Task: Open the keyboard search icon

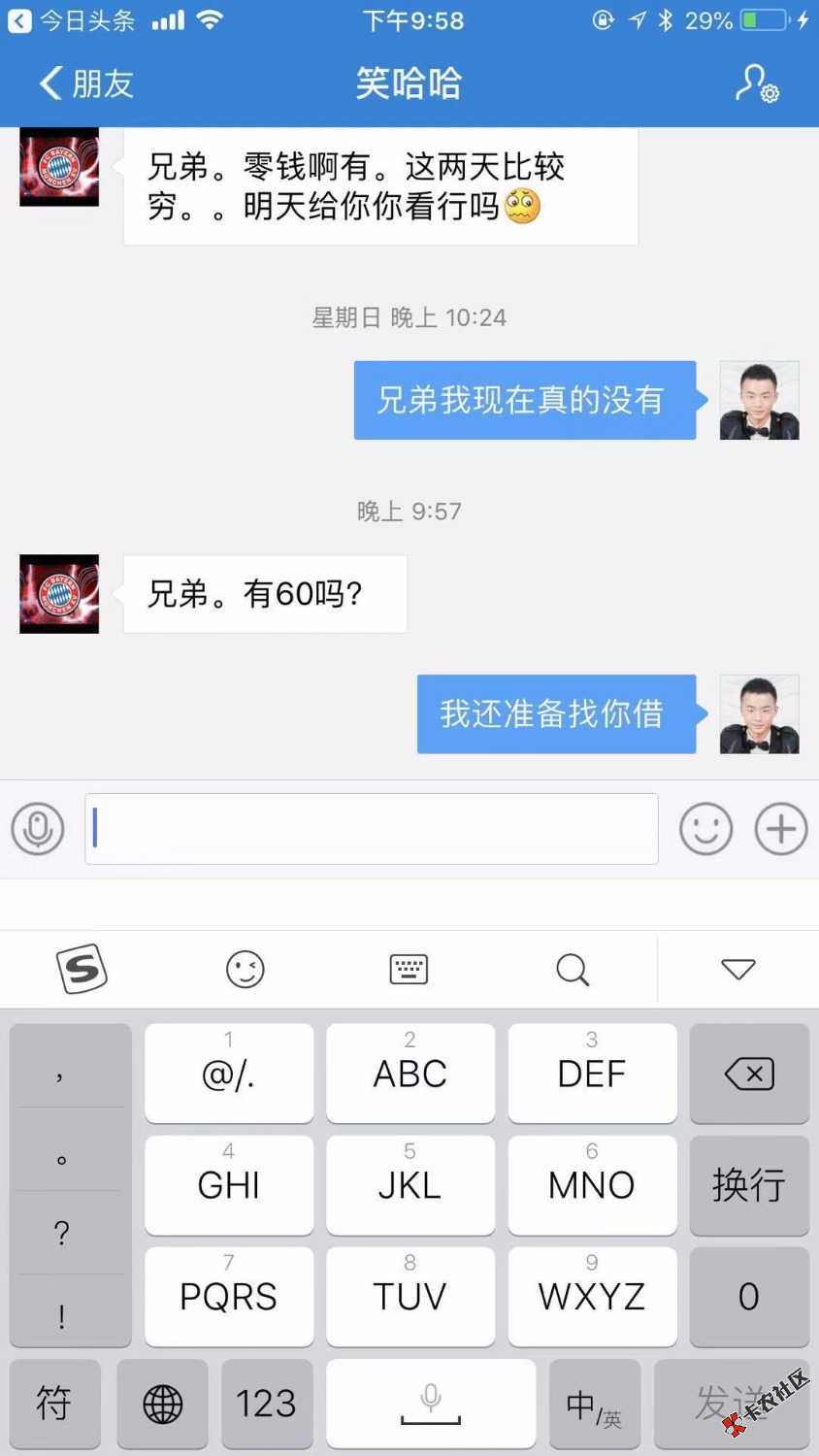Action: (572, 969)
